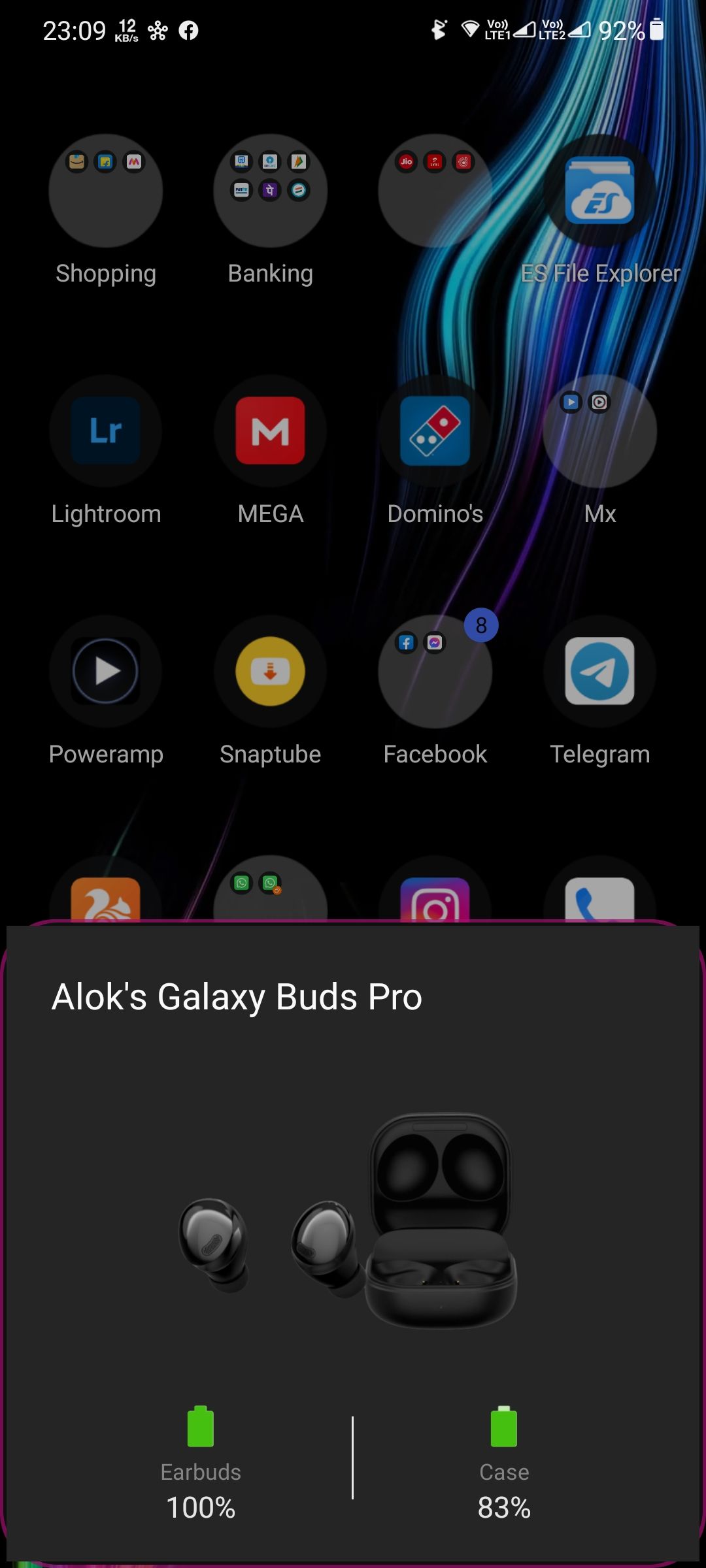This screenshot has width=706, height=1568.
Task: Open the Banking folder
Action: (271, 191)
